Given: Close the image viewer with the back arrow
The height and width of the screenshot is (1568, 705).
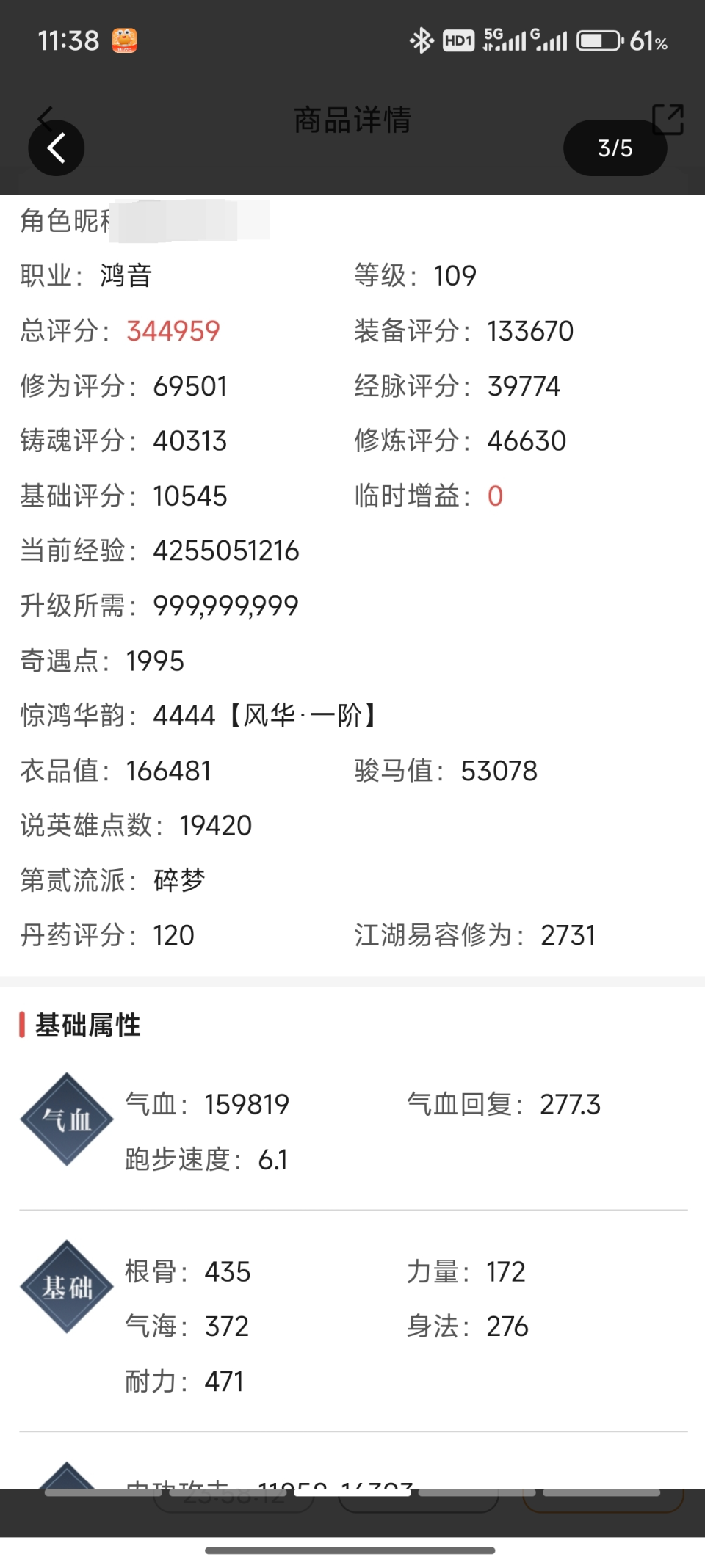Looking at the screenshot, I should tap(57, 148).
